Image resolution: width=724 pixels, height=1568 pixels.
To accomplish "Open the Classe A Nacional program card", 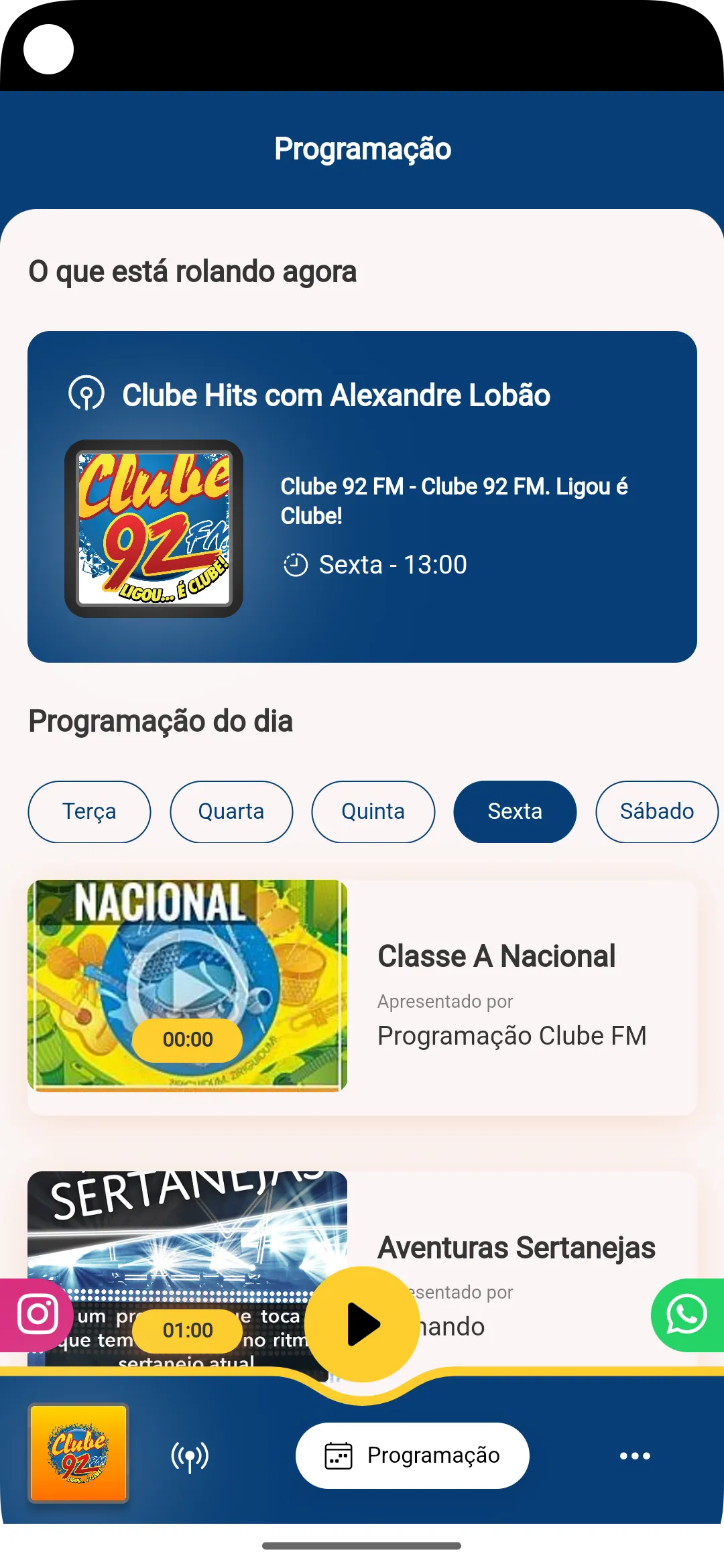I will tap(362, 997).
